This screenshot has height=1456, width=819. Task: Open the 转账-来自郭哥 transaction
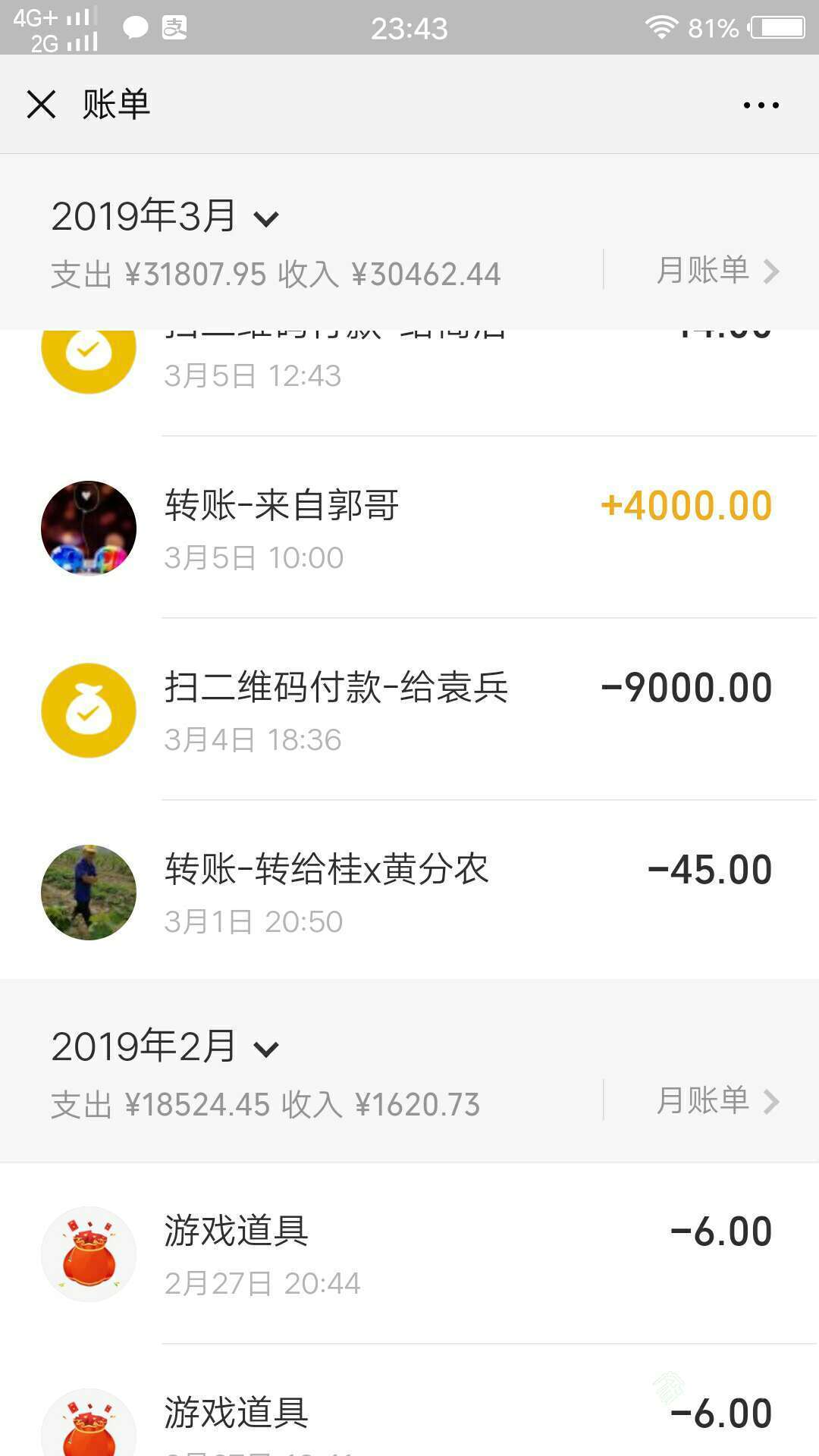point(409,528)
